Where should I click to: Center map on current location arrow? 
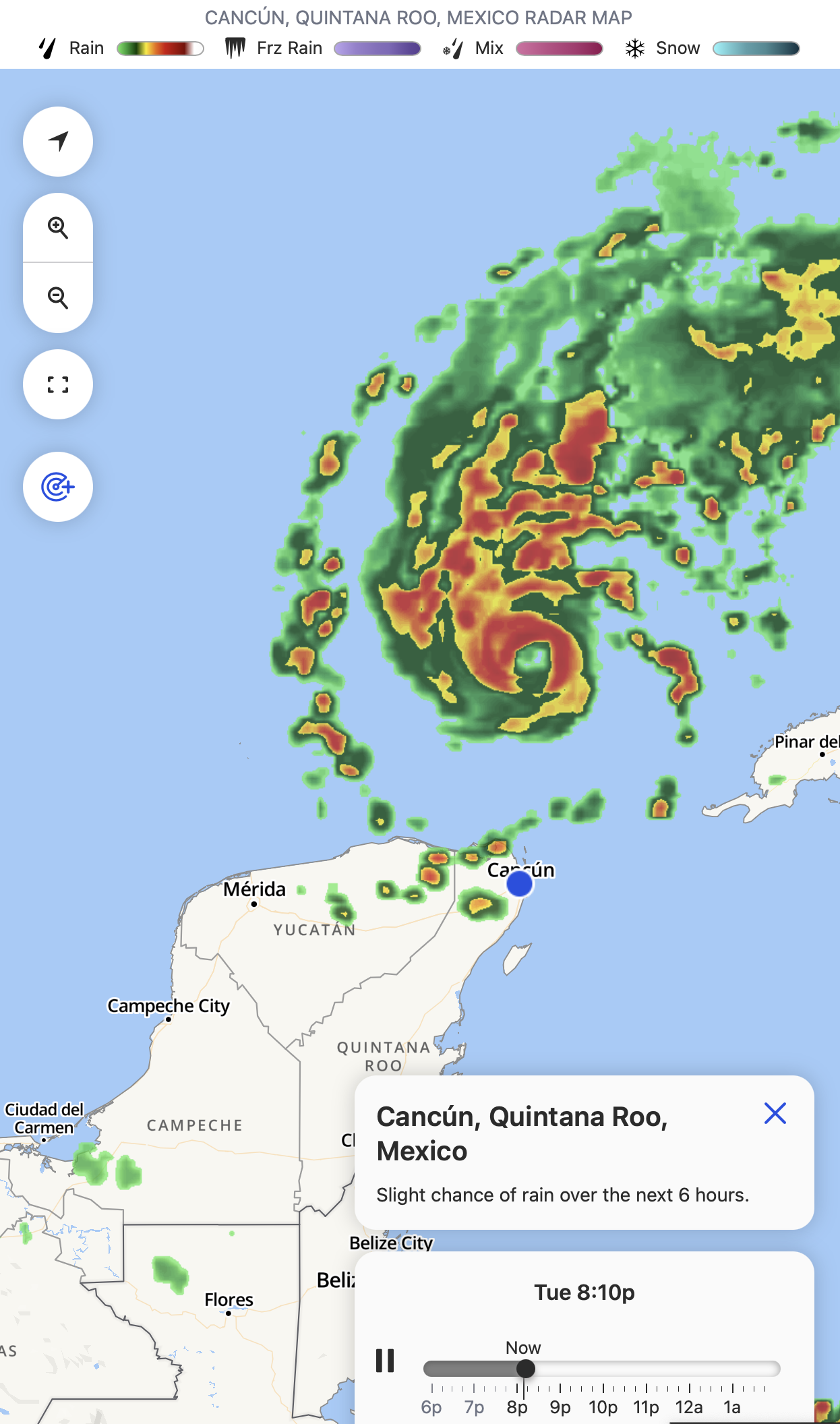[58, 142]
